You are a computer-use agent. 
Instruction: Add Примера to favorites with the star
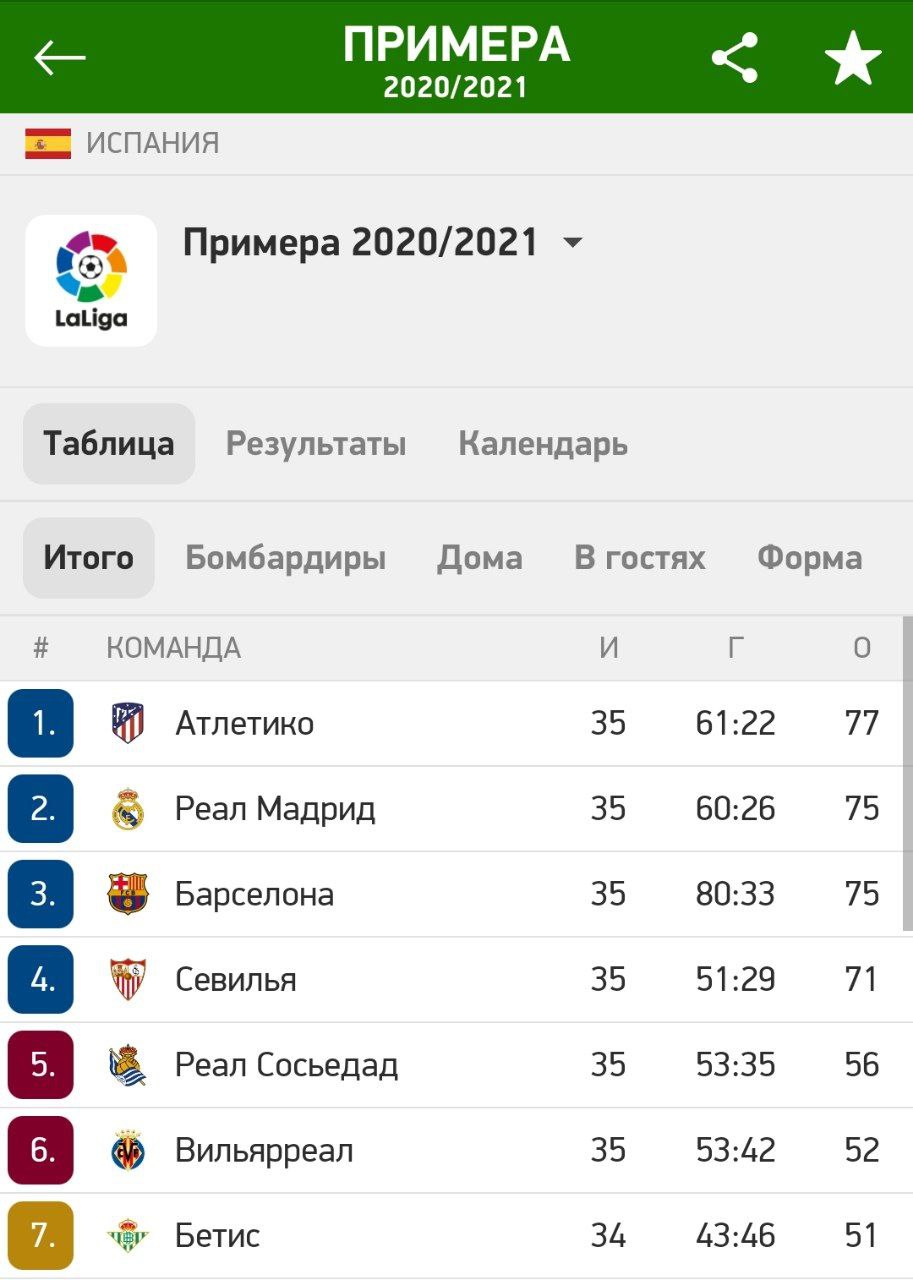click(852, 57)
